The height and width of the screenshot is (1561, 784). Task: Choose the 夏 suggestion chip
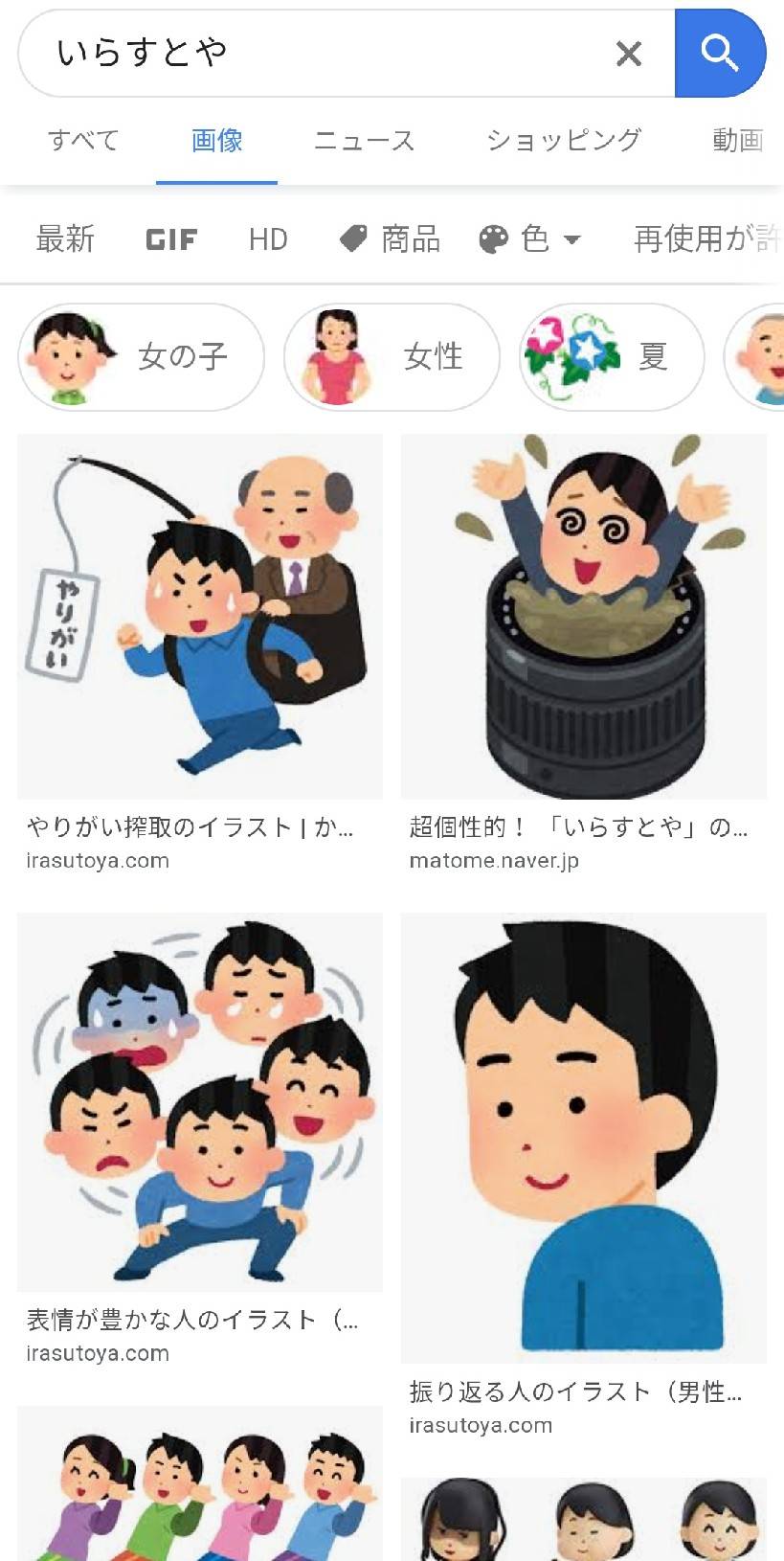[x=612, y=357]
